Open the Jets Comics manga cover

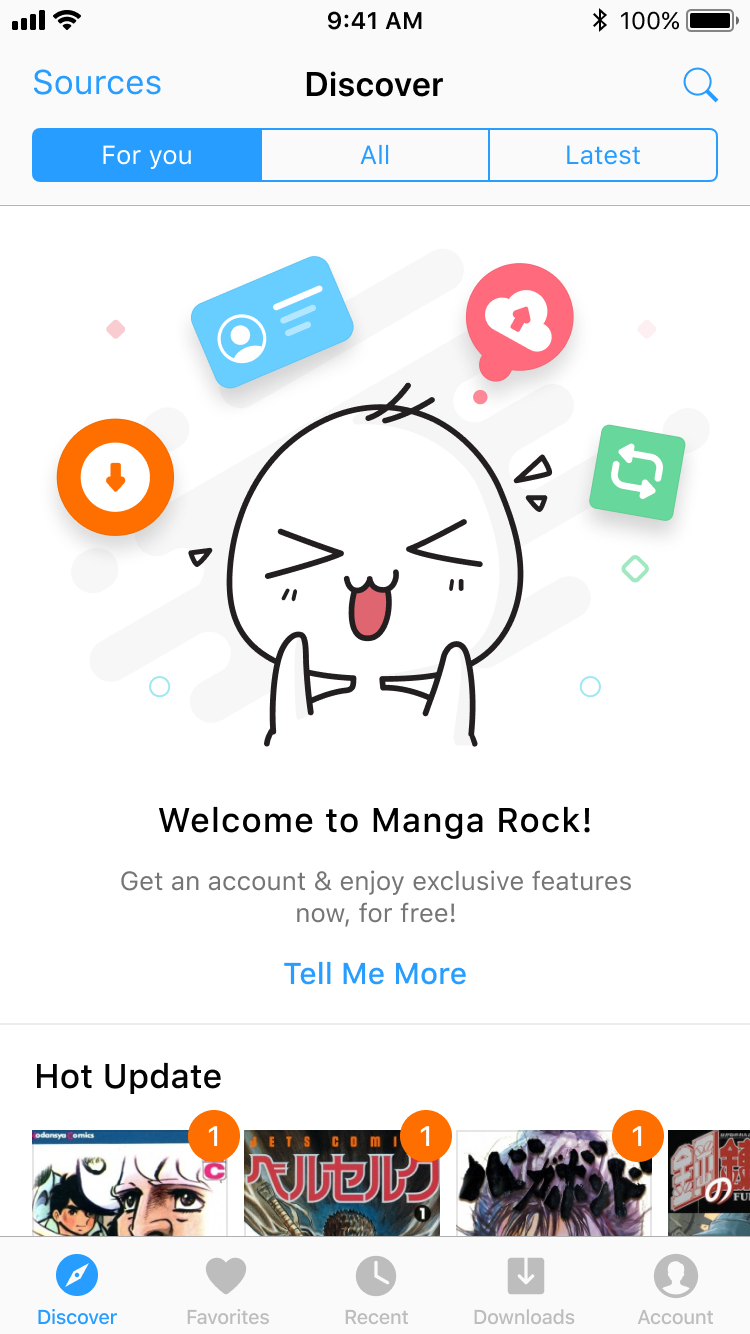(x=342, y=1184)
